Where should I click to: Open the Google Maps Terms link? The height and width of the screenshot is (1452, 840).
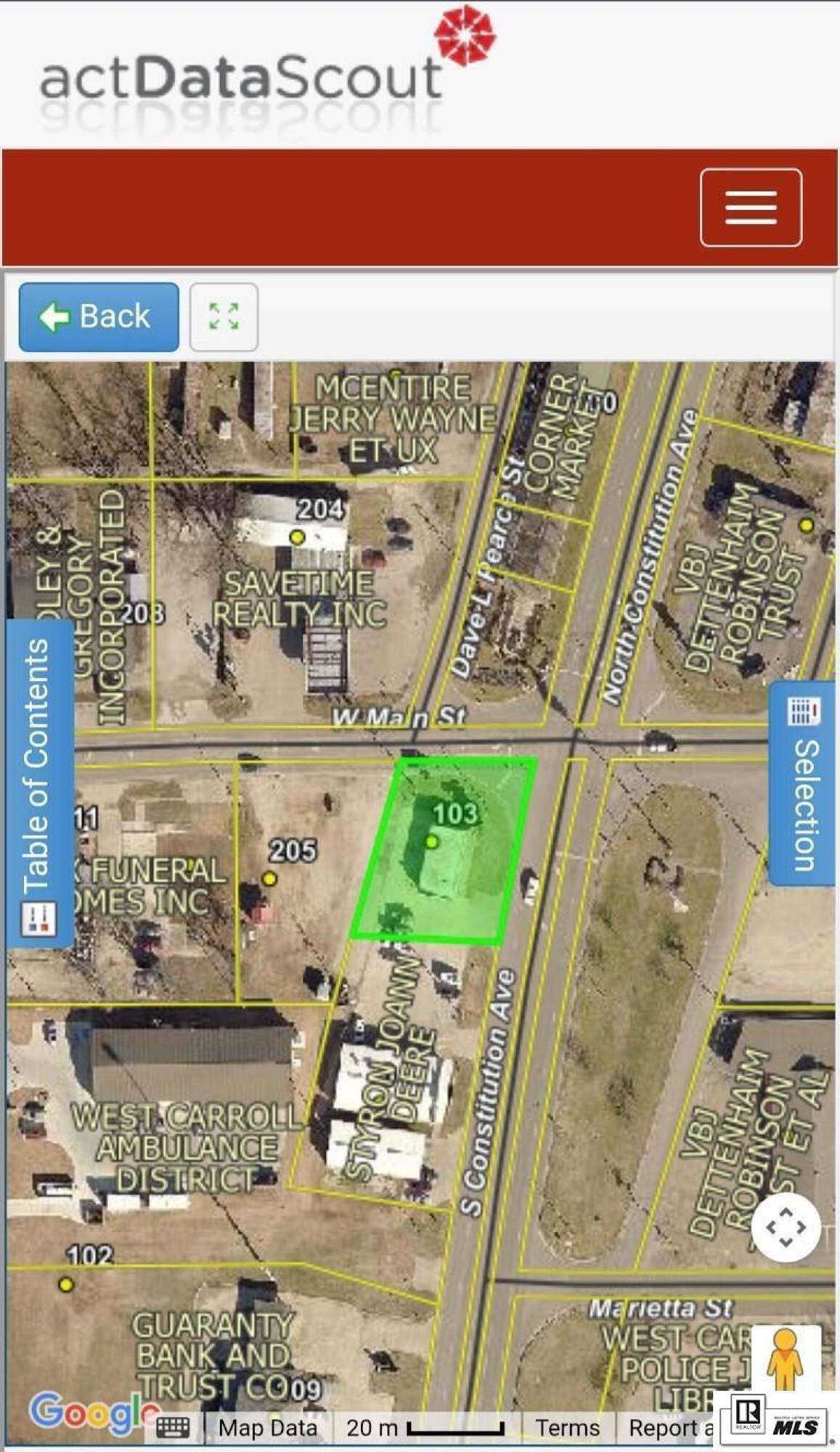[567, 1428]
